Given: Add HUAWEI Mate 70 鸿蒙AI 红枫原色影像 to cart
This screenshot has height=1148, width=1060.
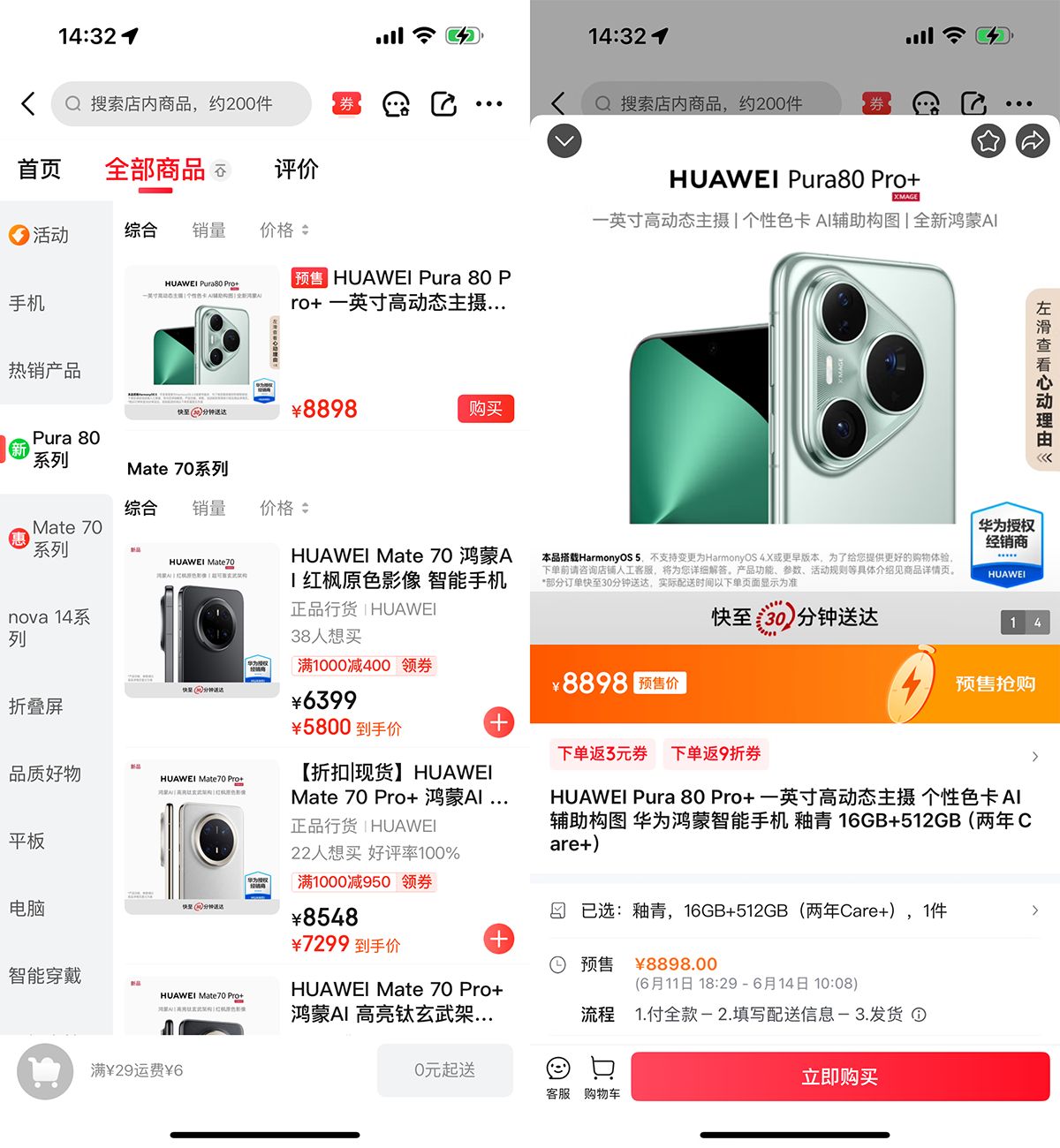Looking at the screenshot, I should 499,722.
